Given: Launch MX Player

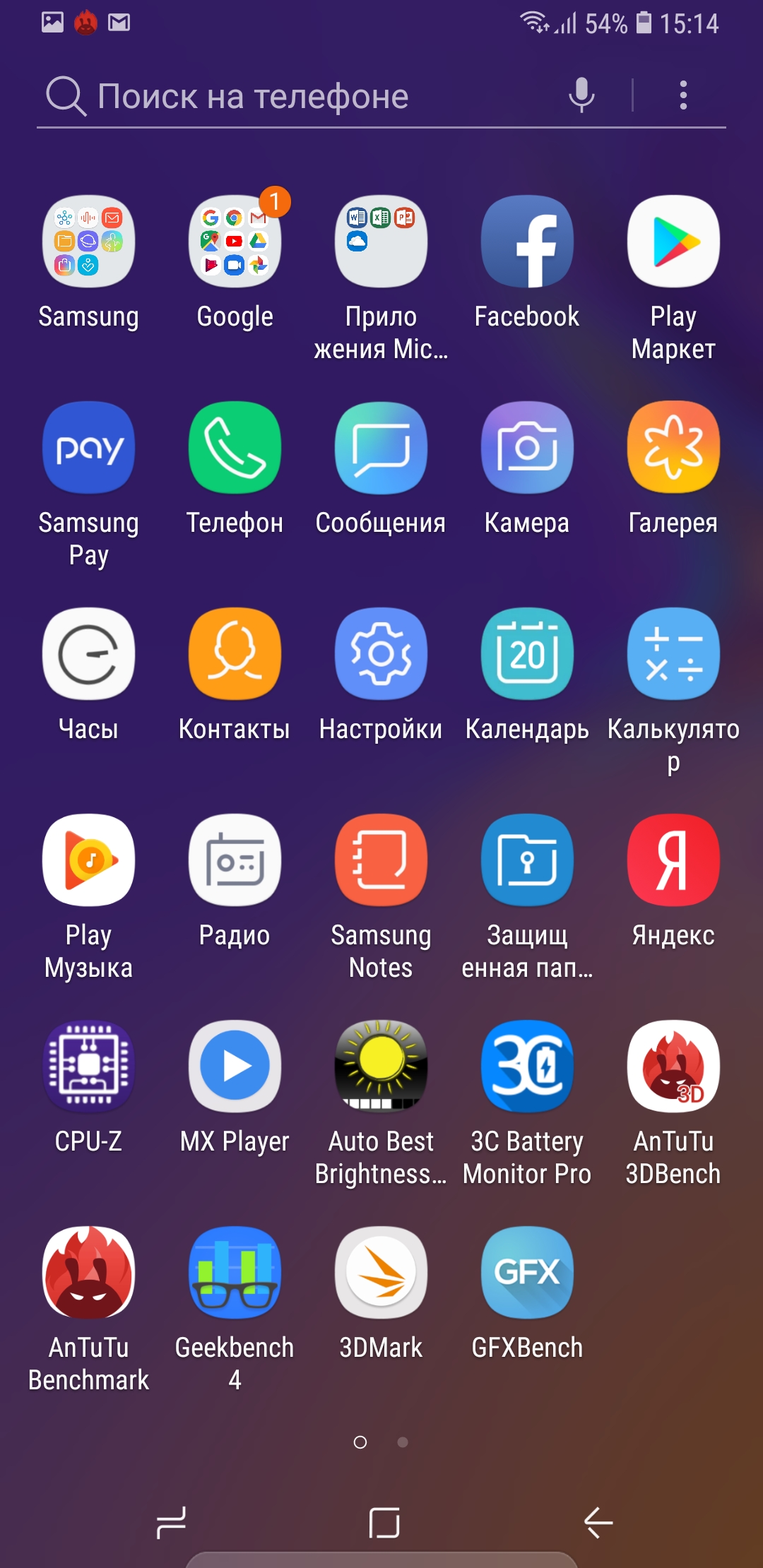Looking at the screenshot, I should click(x=235, y=1067).
